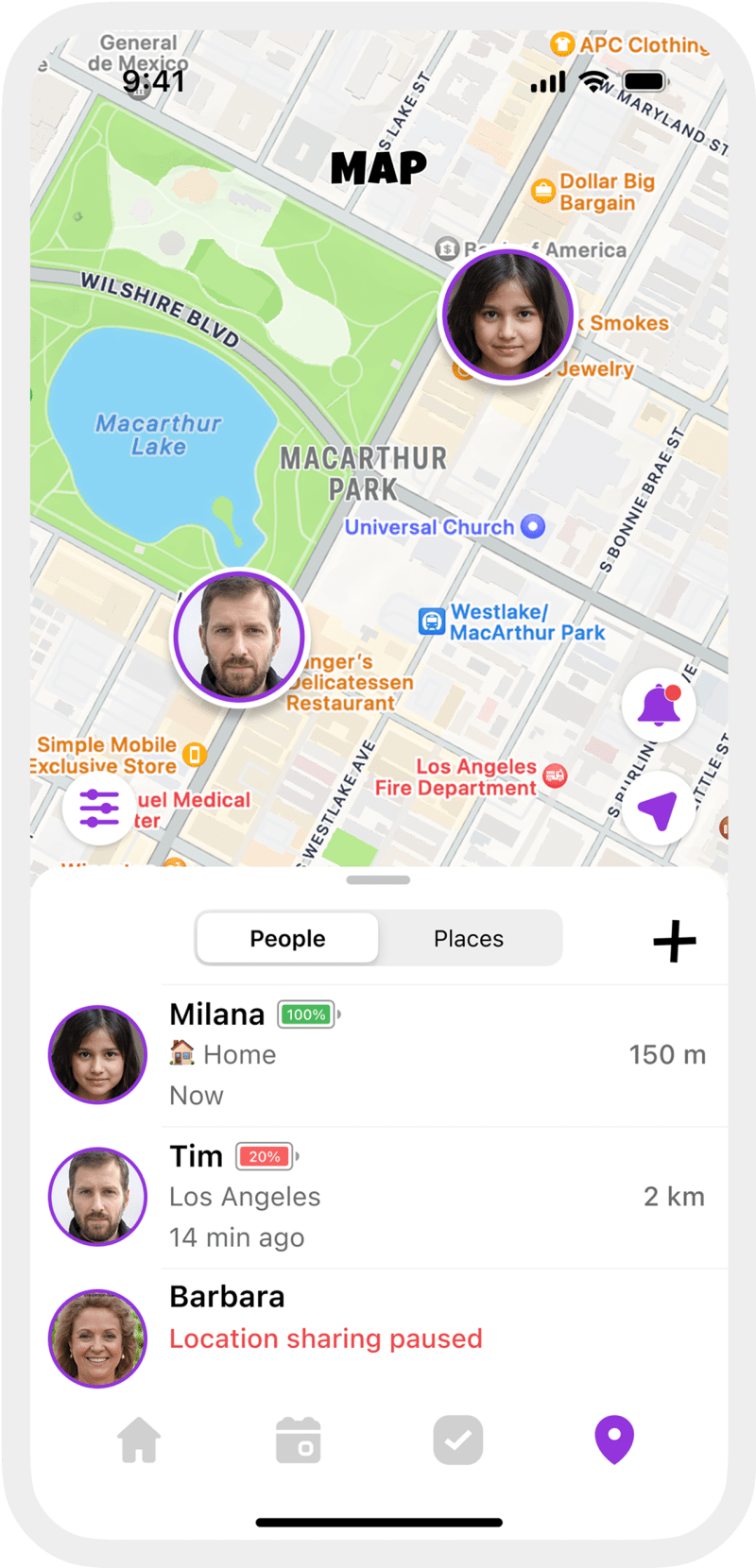Center map on my current location
The image size is (756, 1568).
tap(659, 811)
